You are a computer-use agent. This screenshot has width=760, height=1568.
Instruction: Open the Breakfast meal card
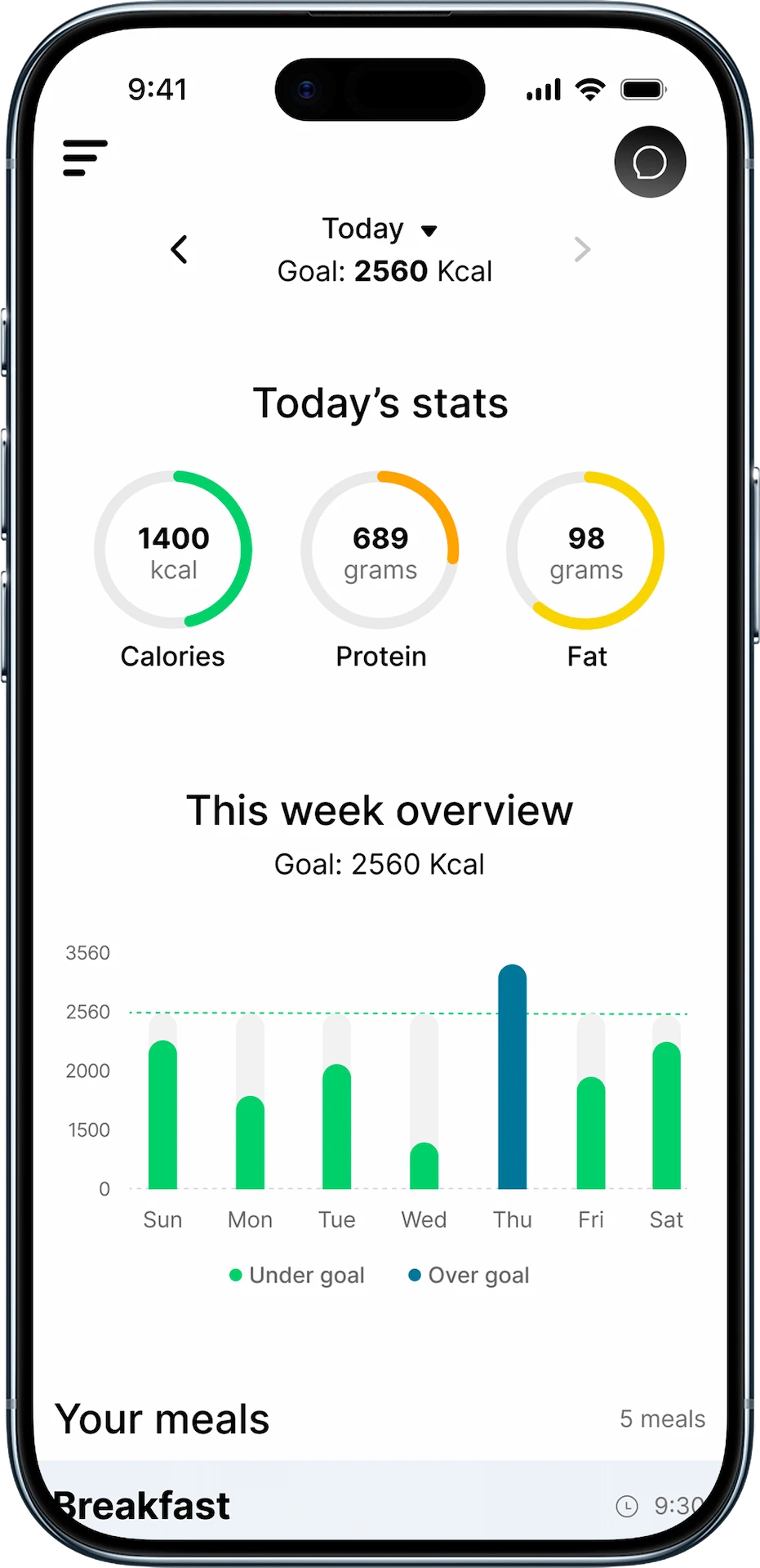point(379,1504)
